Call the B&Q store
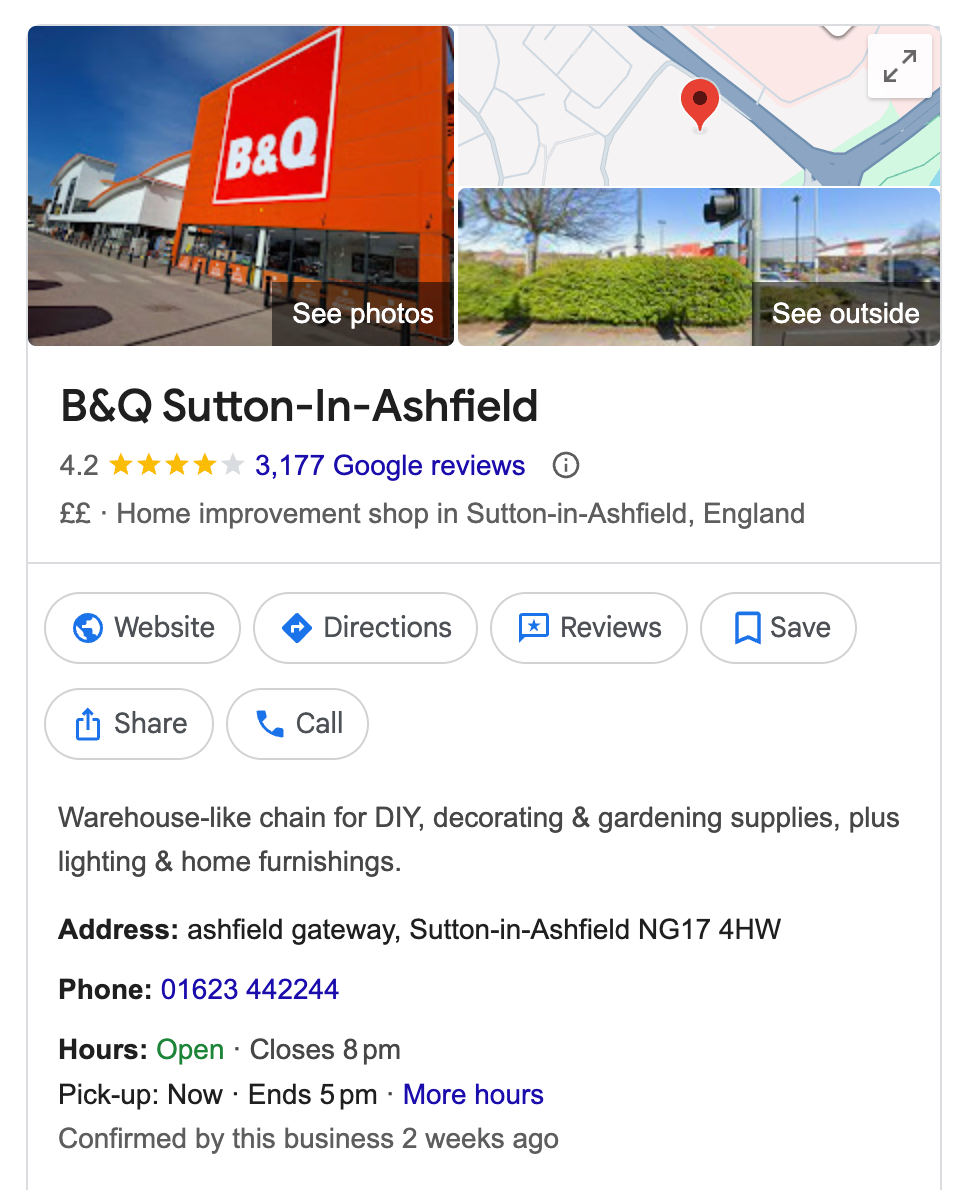 [297, 724]
